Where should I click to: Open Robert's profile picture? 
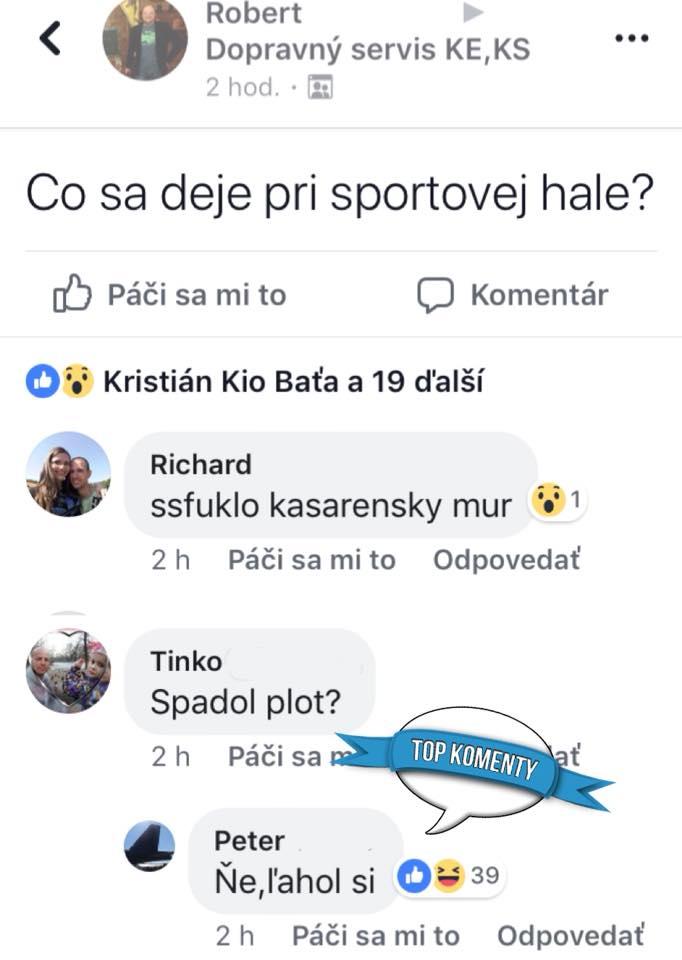click(145, 39)
